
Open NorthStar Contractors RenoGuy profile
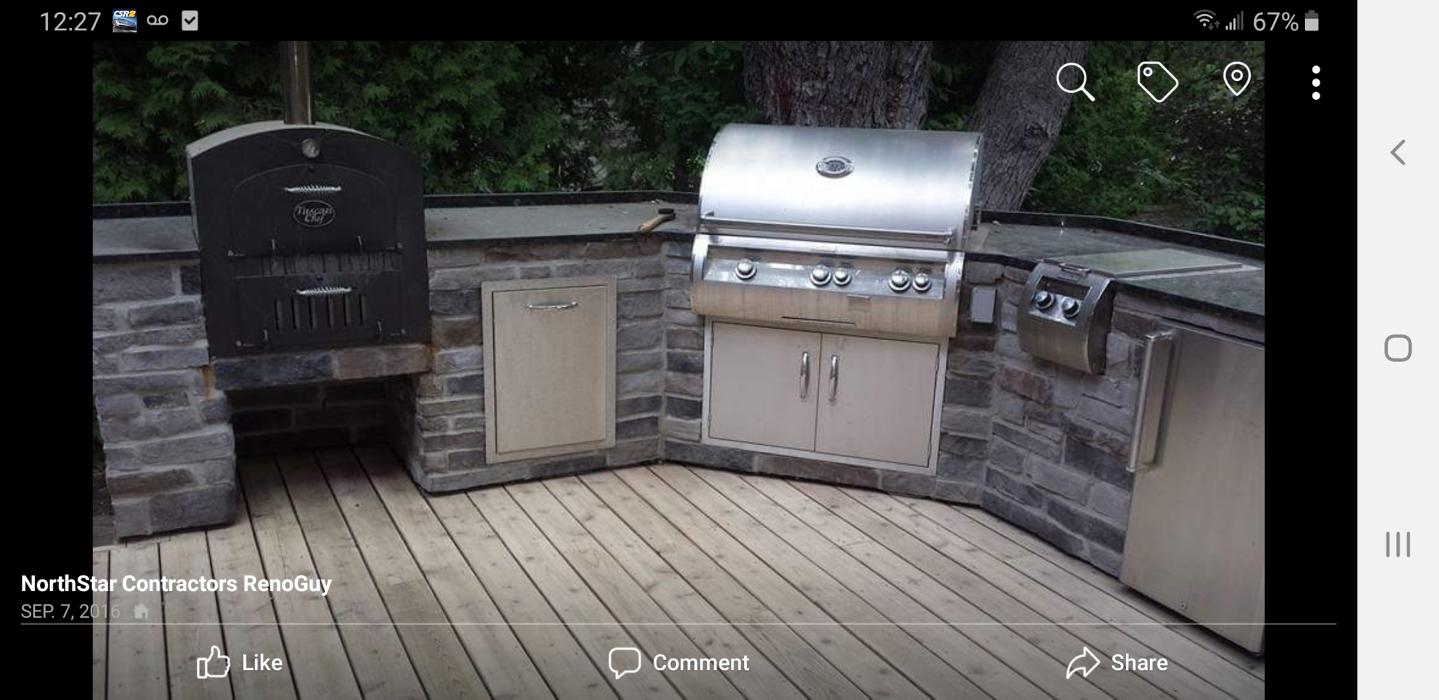tap(176, 583)
